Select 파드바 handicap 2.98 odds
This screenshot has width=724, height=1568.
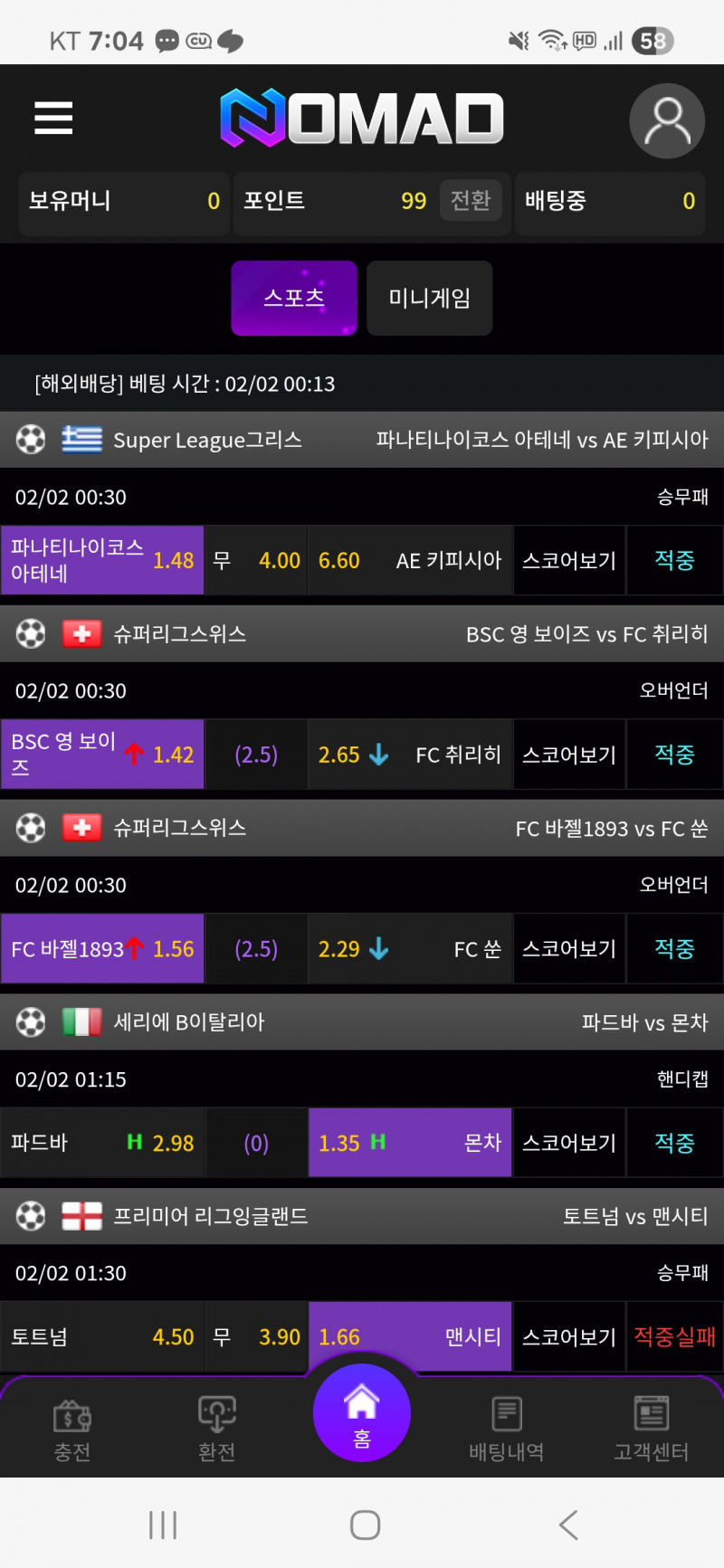point(102,1143)
